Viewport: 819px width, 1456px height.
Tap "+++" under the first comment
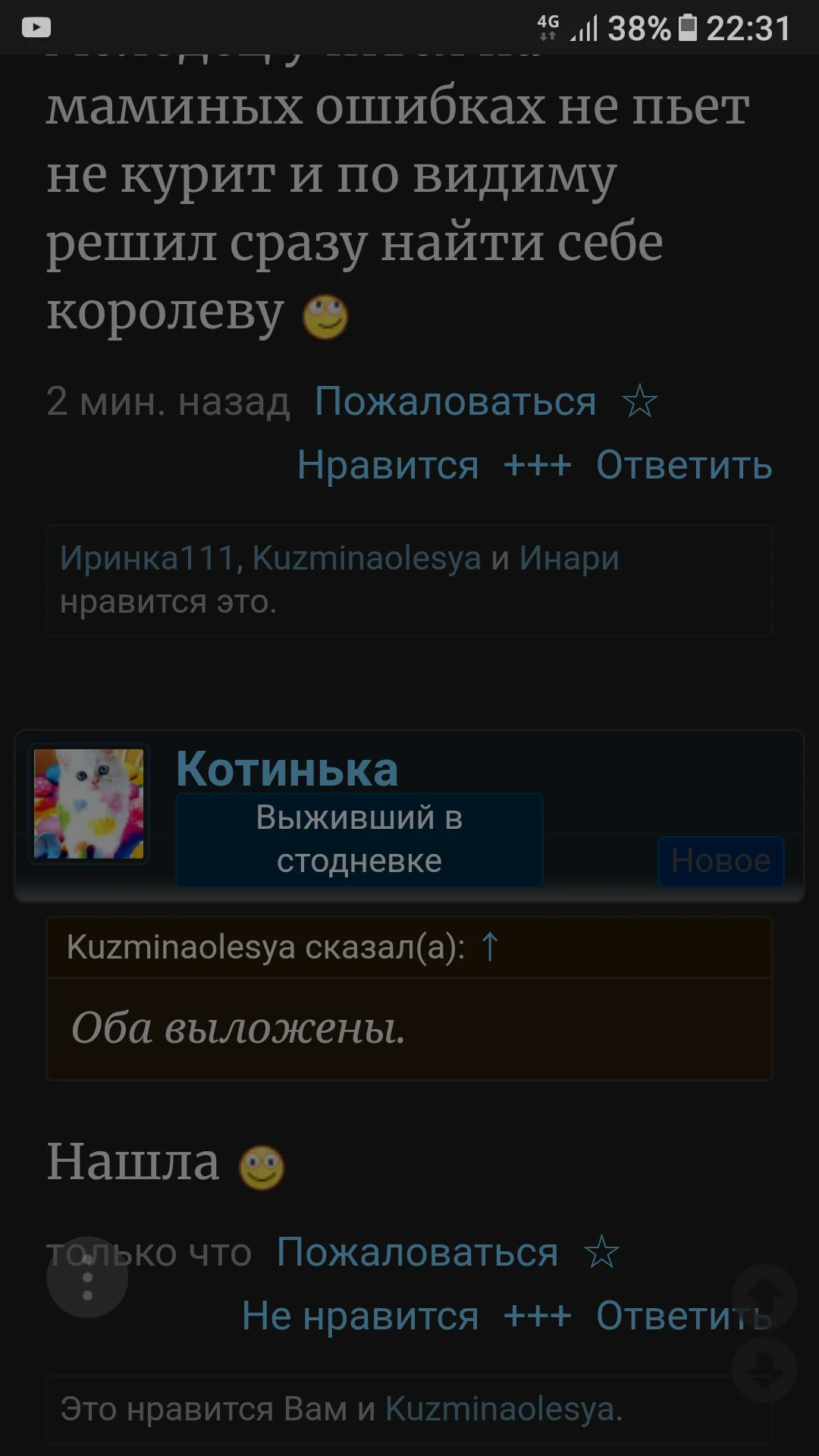pos(535,465)
